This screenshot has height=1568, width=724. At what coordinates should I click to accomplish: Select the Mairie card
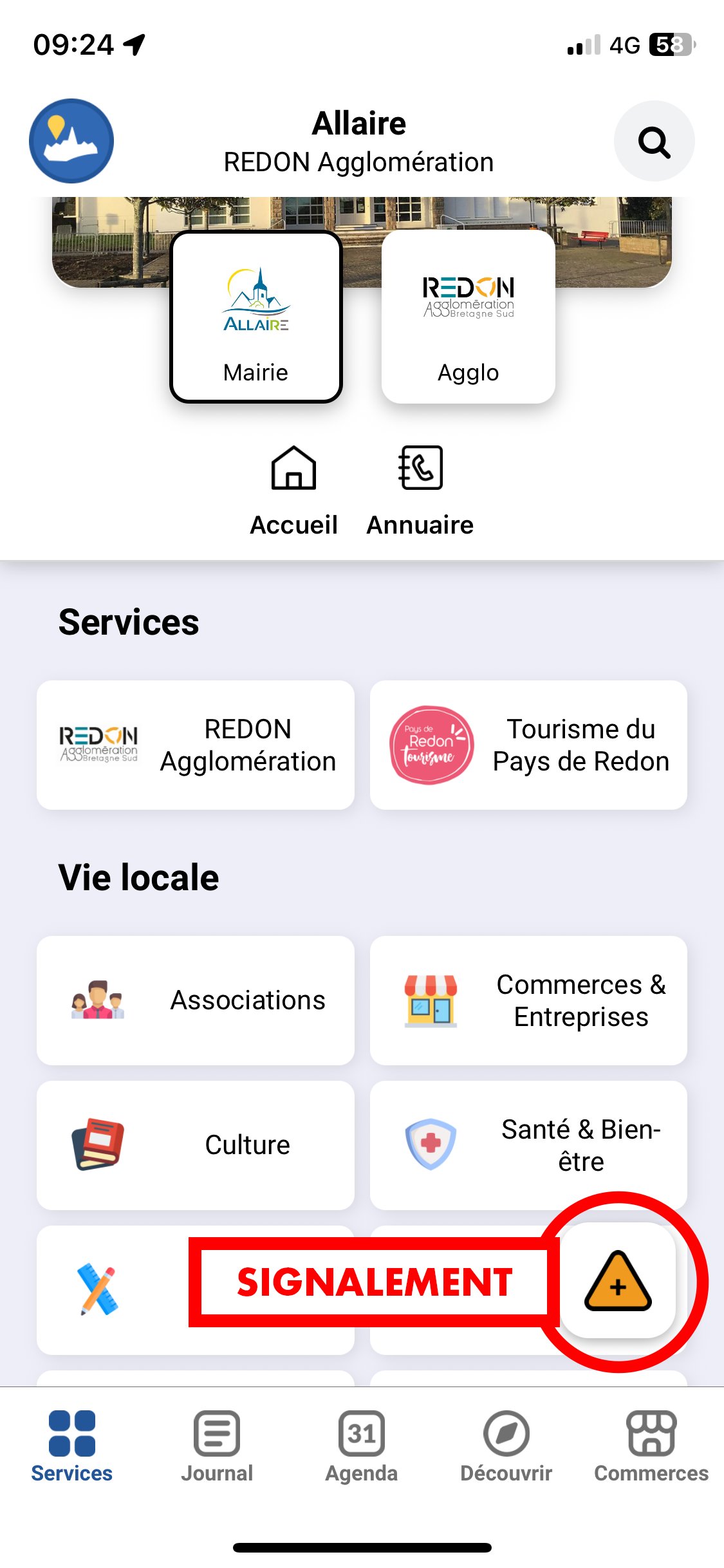(256, 317)
